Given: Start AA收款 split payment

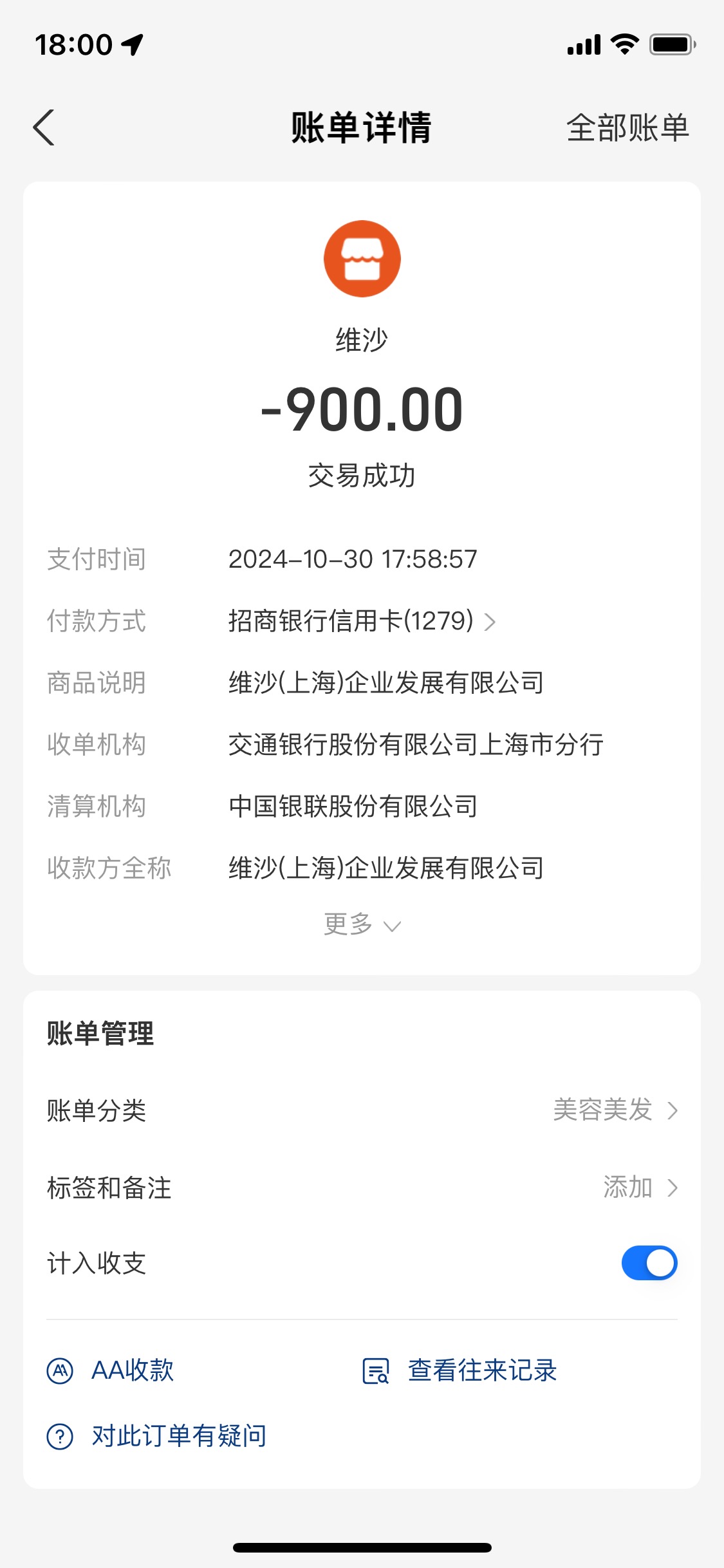Looking at the screenshot, I should pyautogui.click(x=111, y=1370).
